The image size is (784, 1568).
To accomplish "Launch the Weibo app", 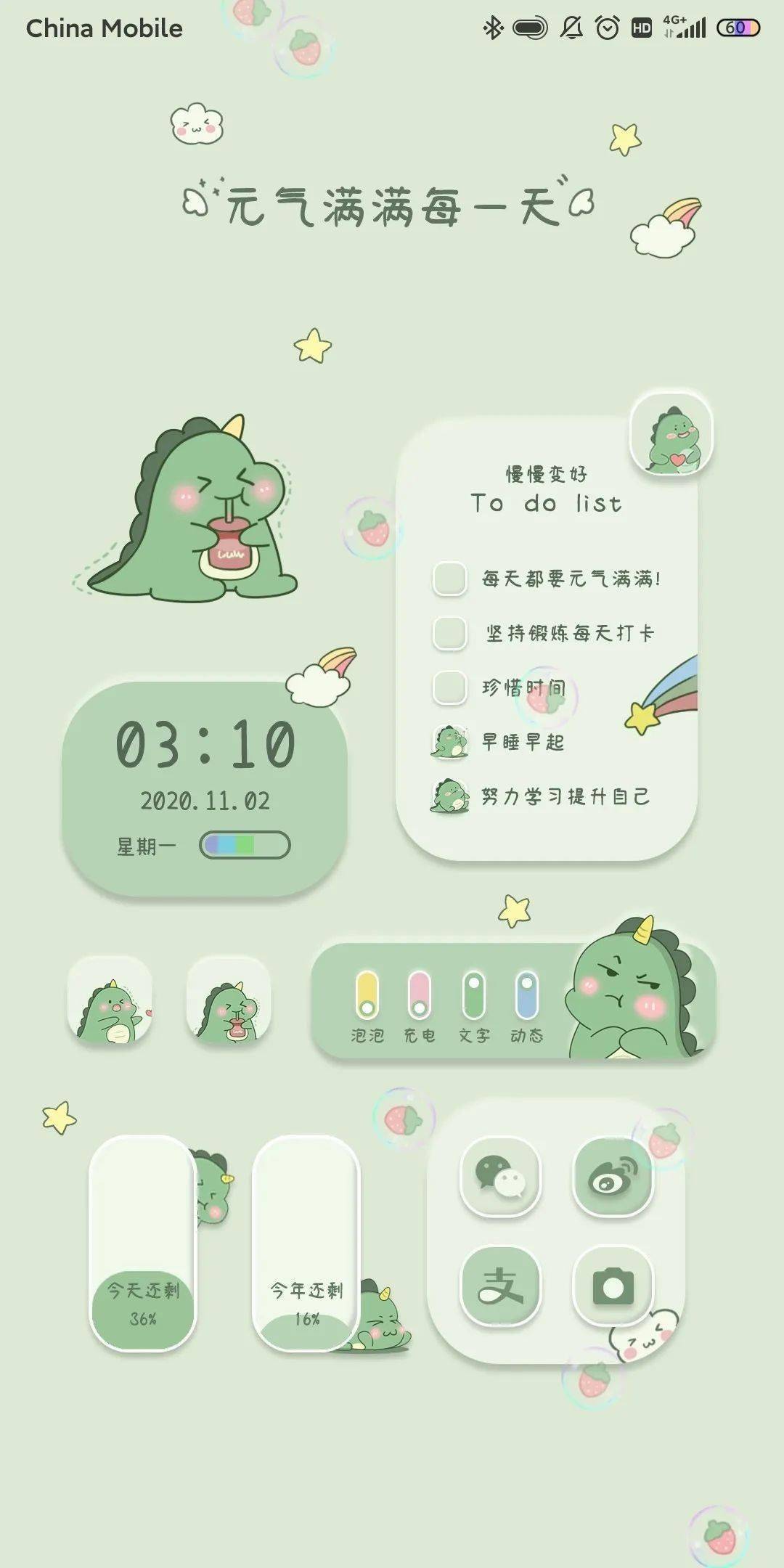I will click(x=613, y=1177).
